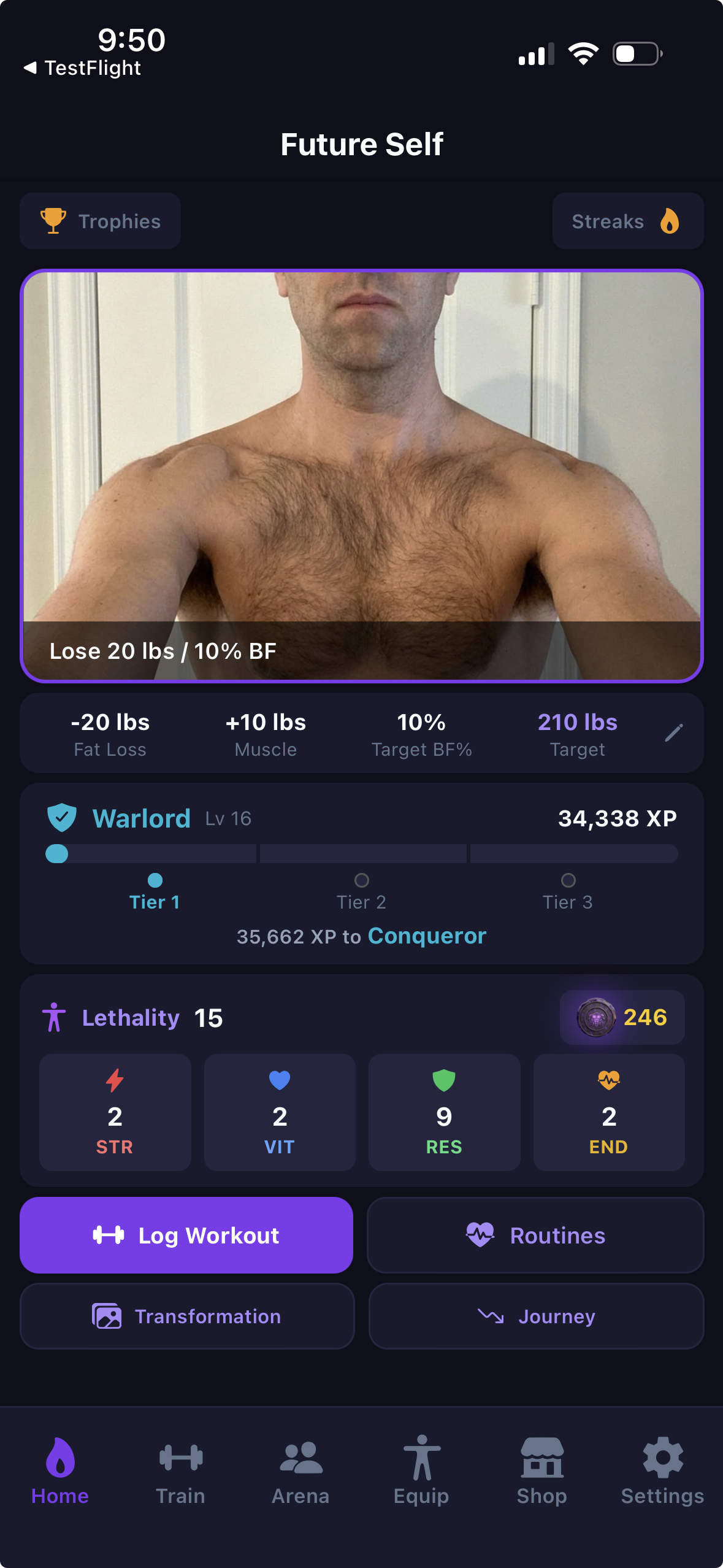Open the Transformation gallery

(186, 1316)
